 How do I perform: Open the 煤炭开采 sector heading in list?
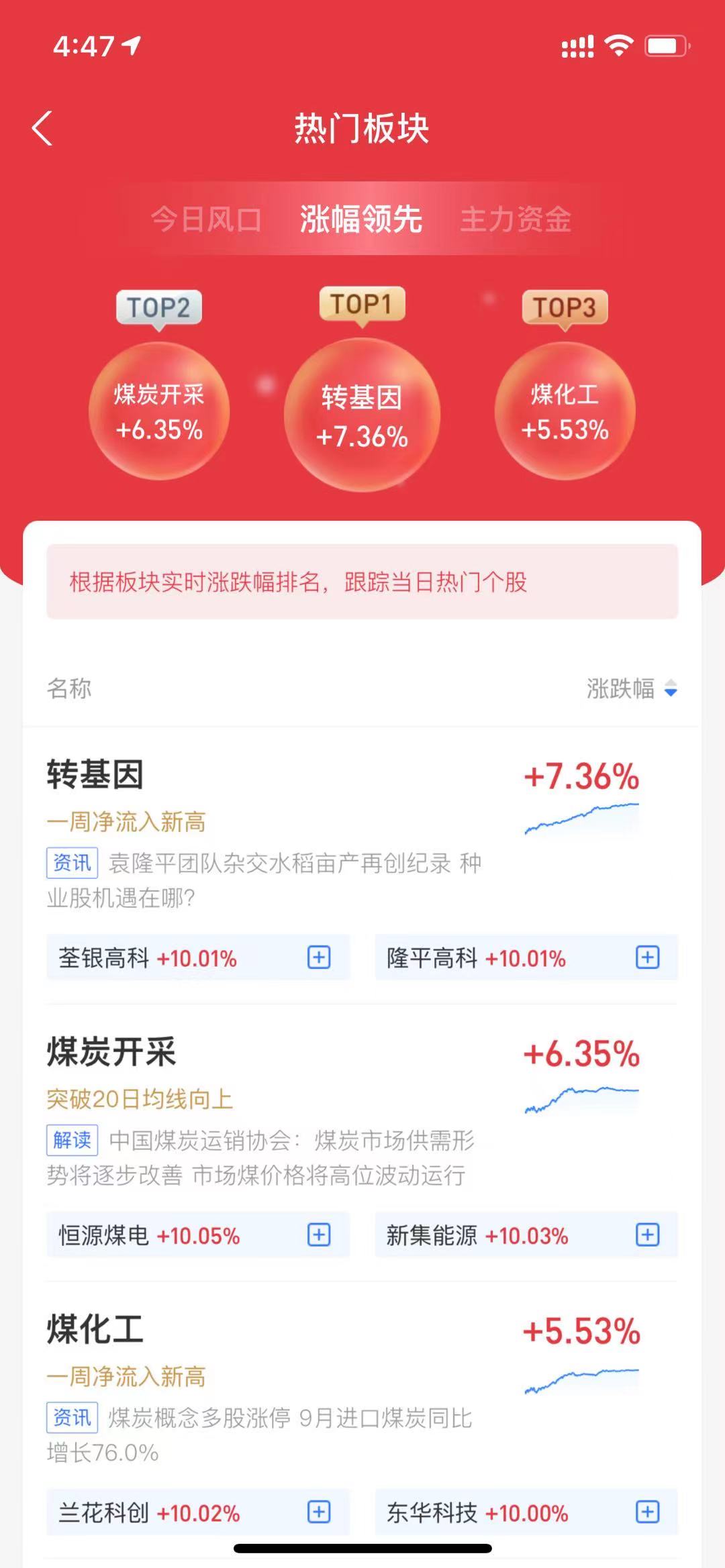pyautogui.click(x=111, y=1051)
